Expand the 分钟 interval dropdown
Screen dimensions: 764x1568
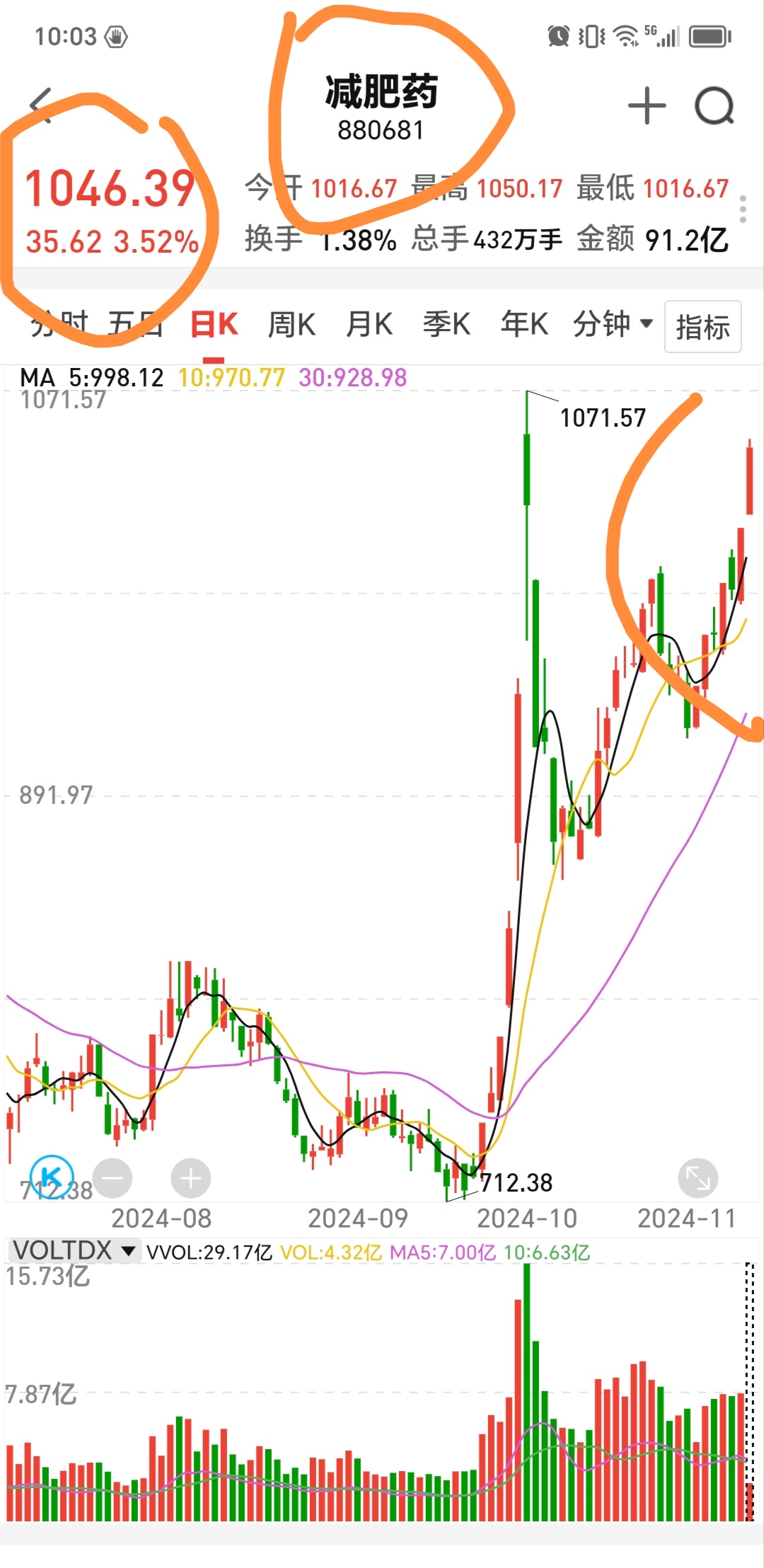[612, 325]
